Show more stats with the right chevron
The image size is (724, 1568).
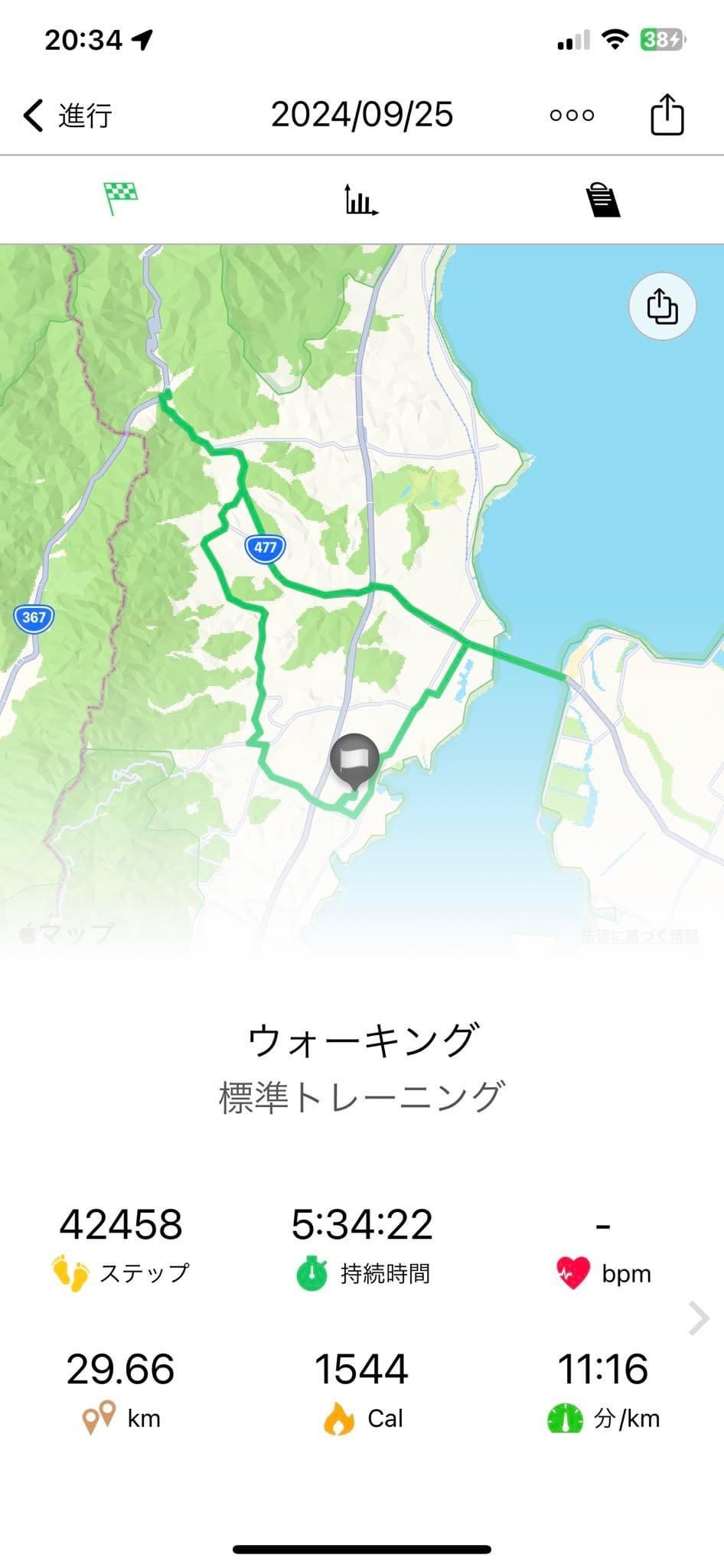tap(699, 1318)
